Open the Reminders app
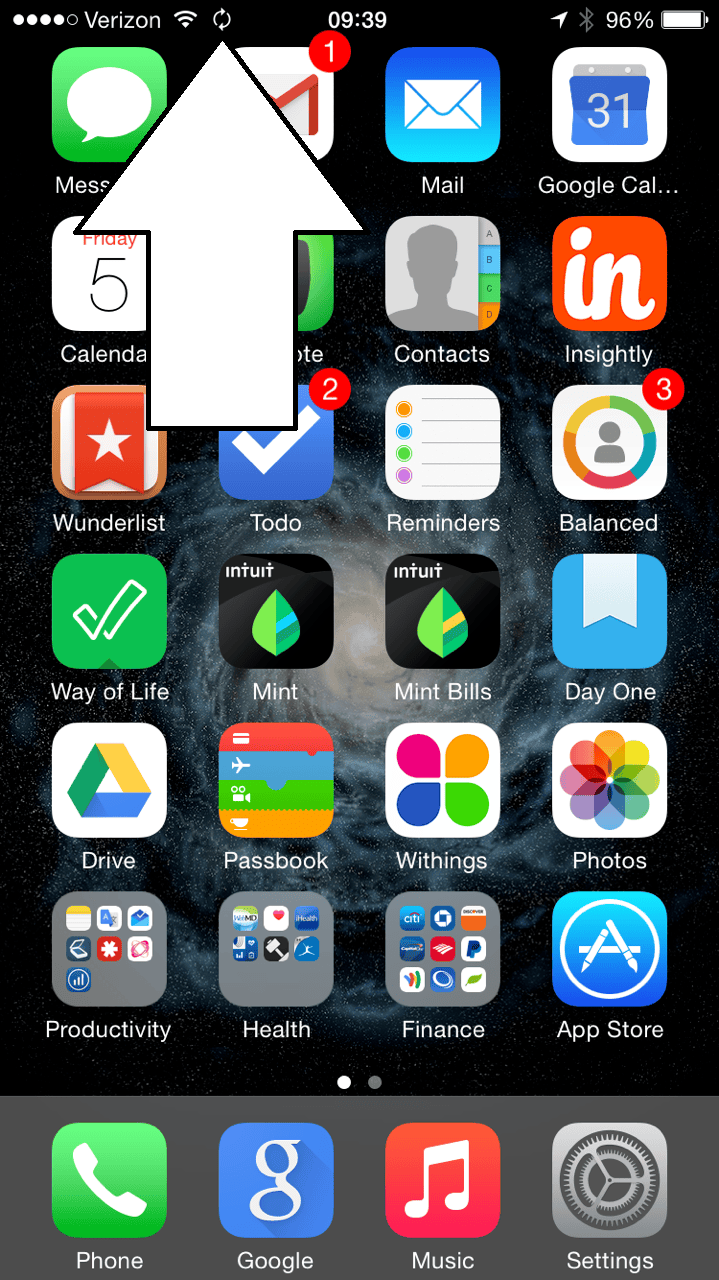719x1280 pixels. (x=442, y=442)
